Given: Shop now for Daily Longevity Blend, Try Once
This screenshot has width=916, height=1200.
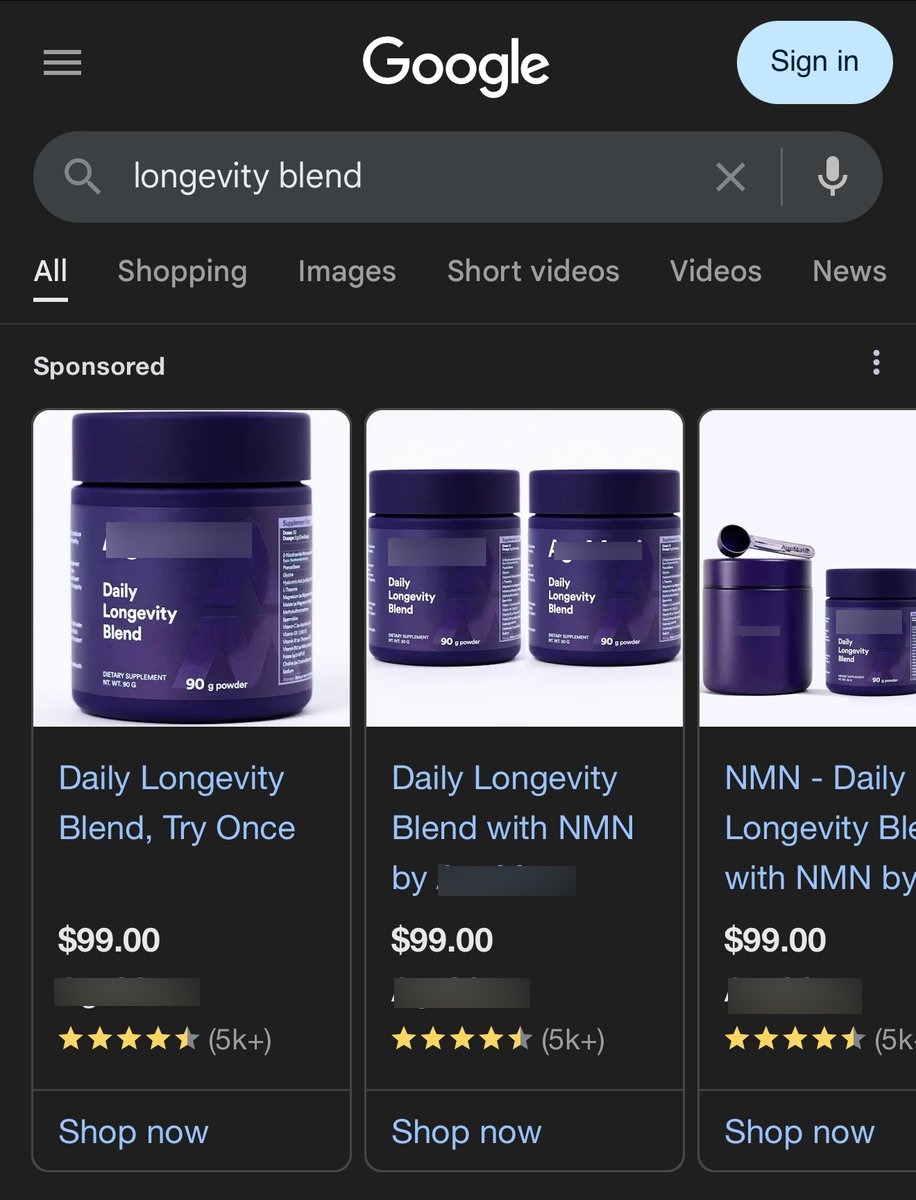Looking at the screenshot, I should tap(134, 1131).
